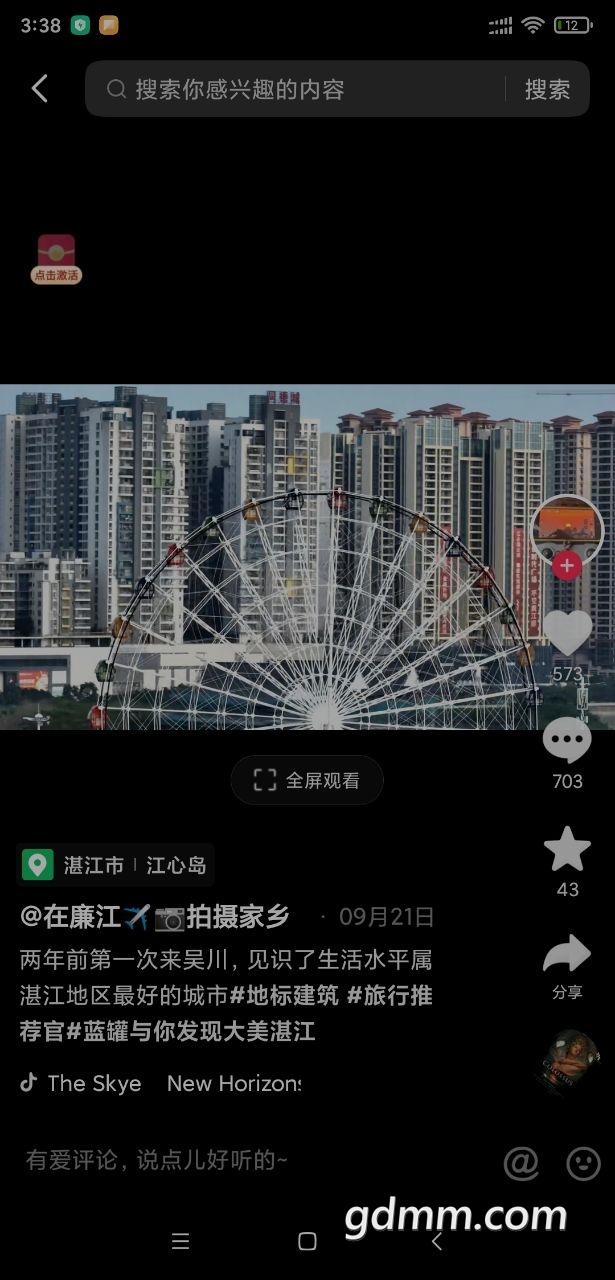Open the #蓝罐与你发现大美湛江 hashtag
Viewport: 615px width, 1280px height.
pyautogui.click(x=190, y=1031)
